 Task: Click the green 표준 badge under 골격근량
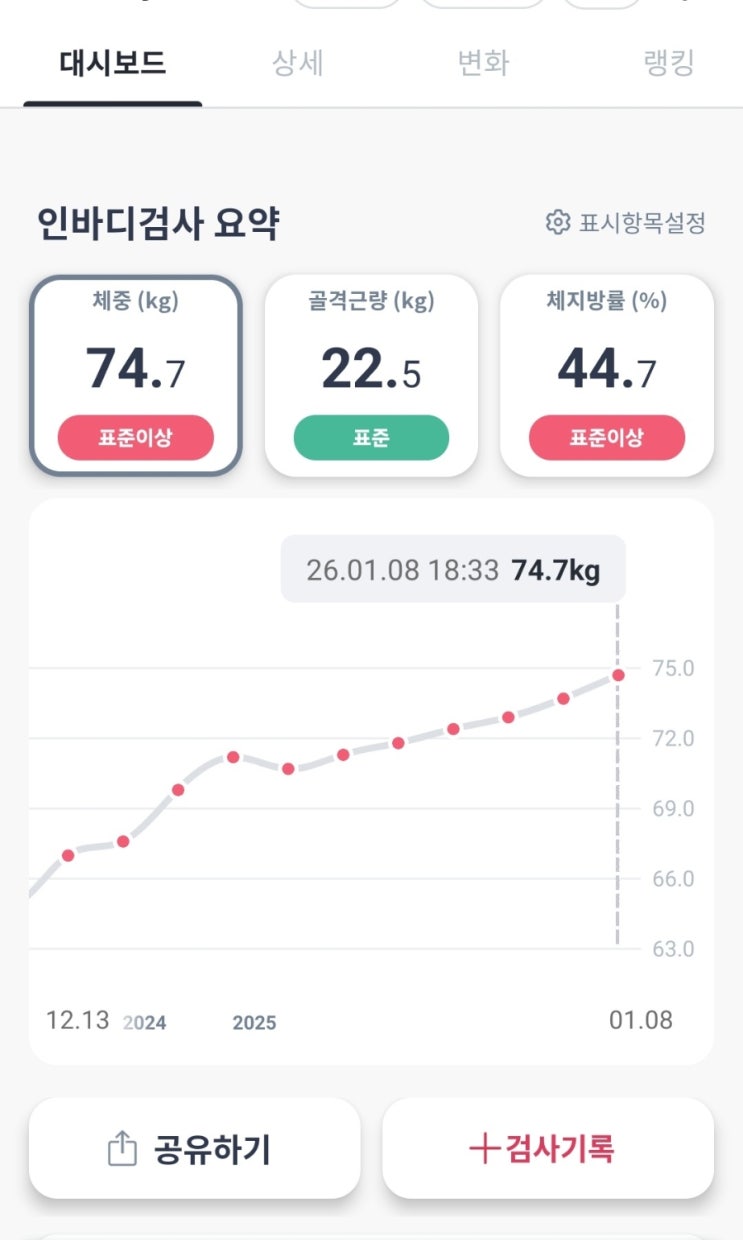pos(371,437)
